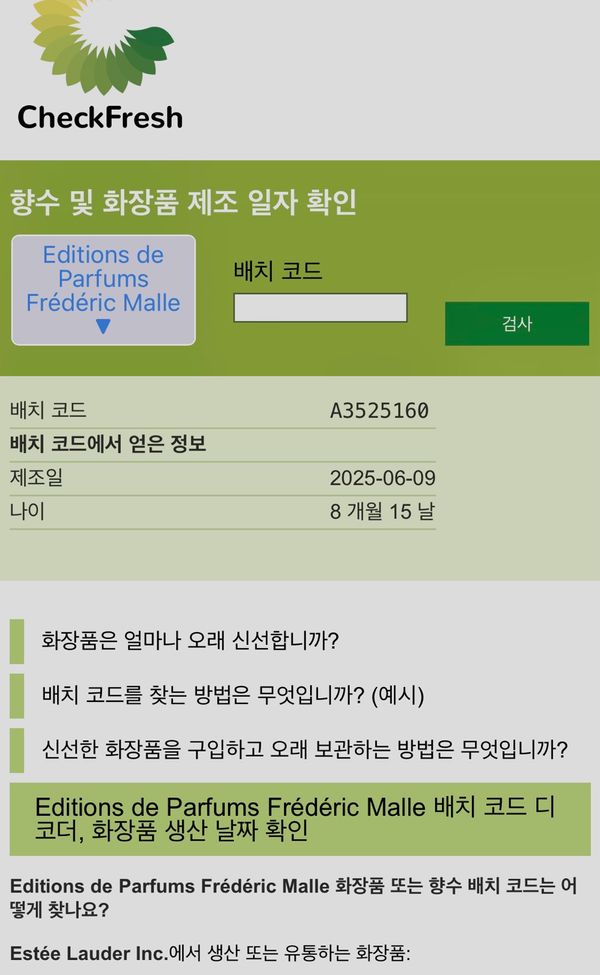Image resolution: width=600 pixels, height=975 pixels.
Task: Tap the green 검사 button
Action: (x=516, y=324)
